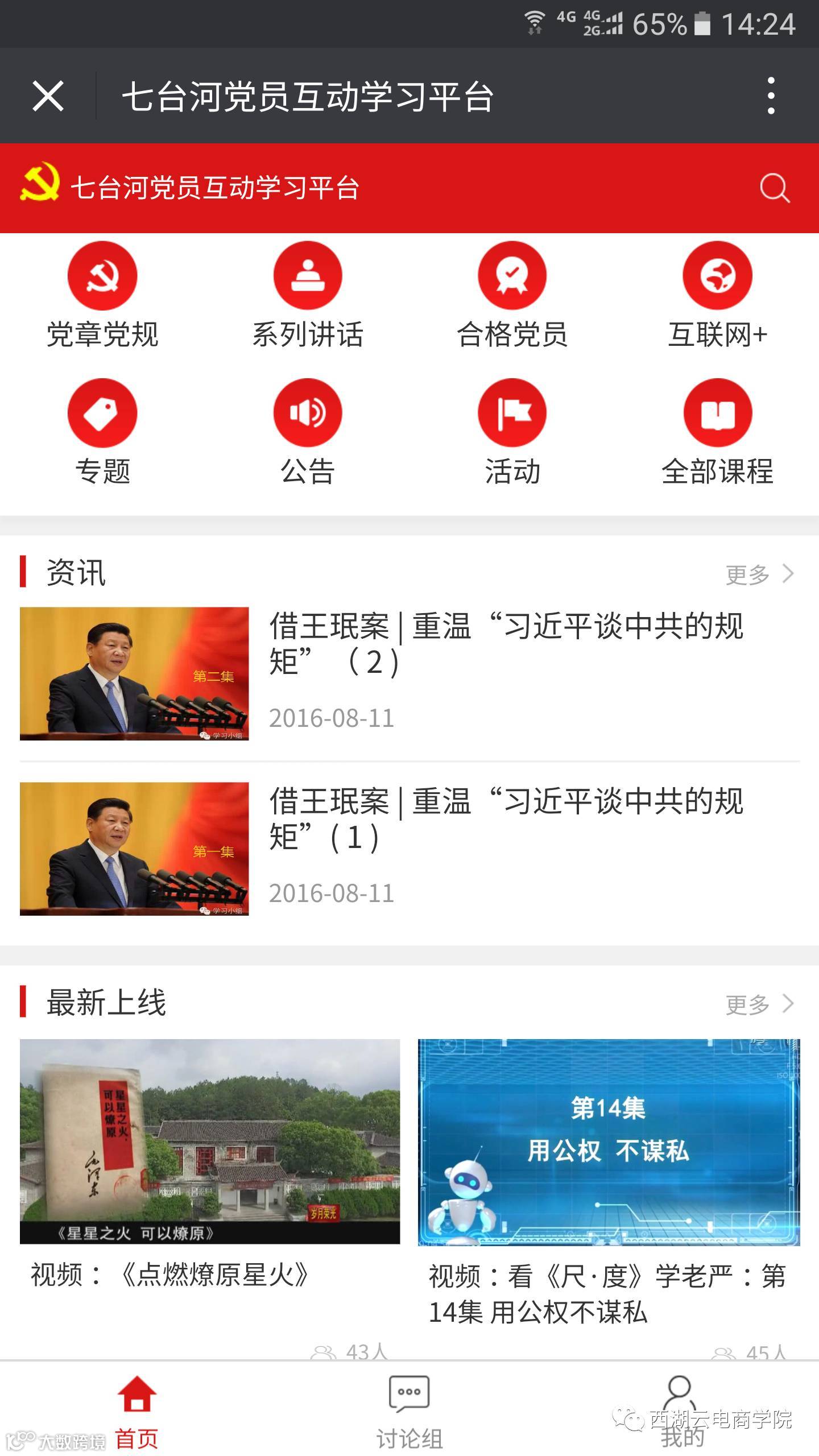The image size is (819, 1456).
Task: View more under 最新上线
Action: pyautogui.click(x=759, y=1004)
